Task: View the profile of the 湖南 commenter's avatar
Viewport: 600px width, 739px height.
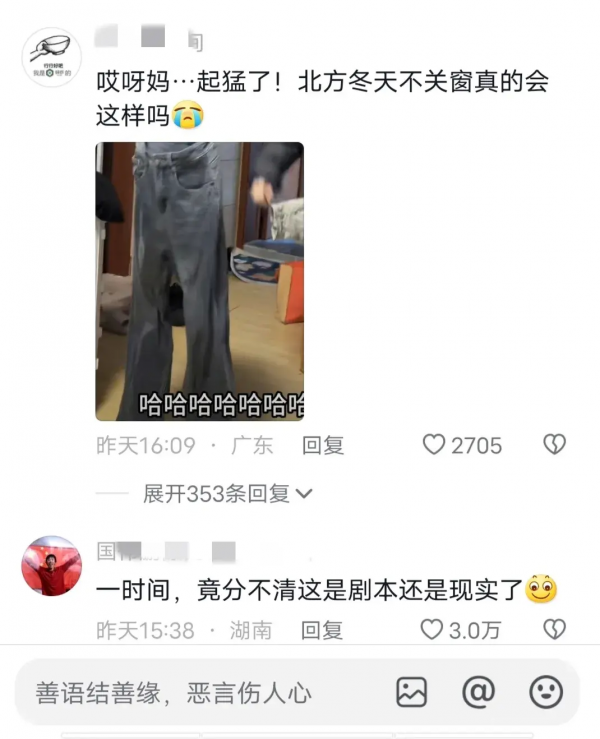Action: (x=51, y=567)
